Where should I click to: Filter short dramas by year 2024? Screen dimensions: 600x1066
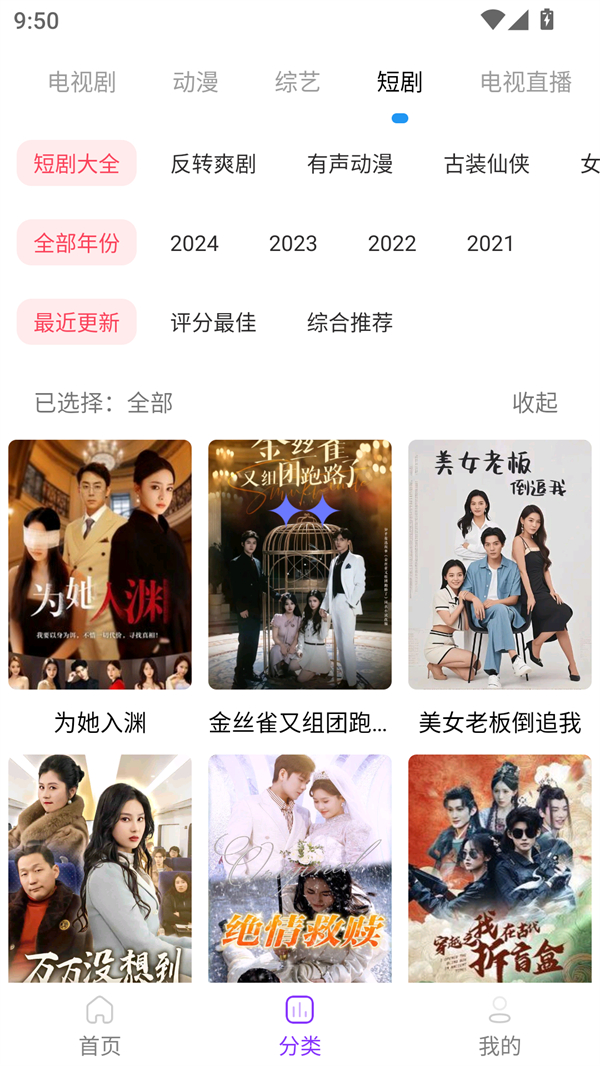coord(194,243)
